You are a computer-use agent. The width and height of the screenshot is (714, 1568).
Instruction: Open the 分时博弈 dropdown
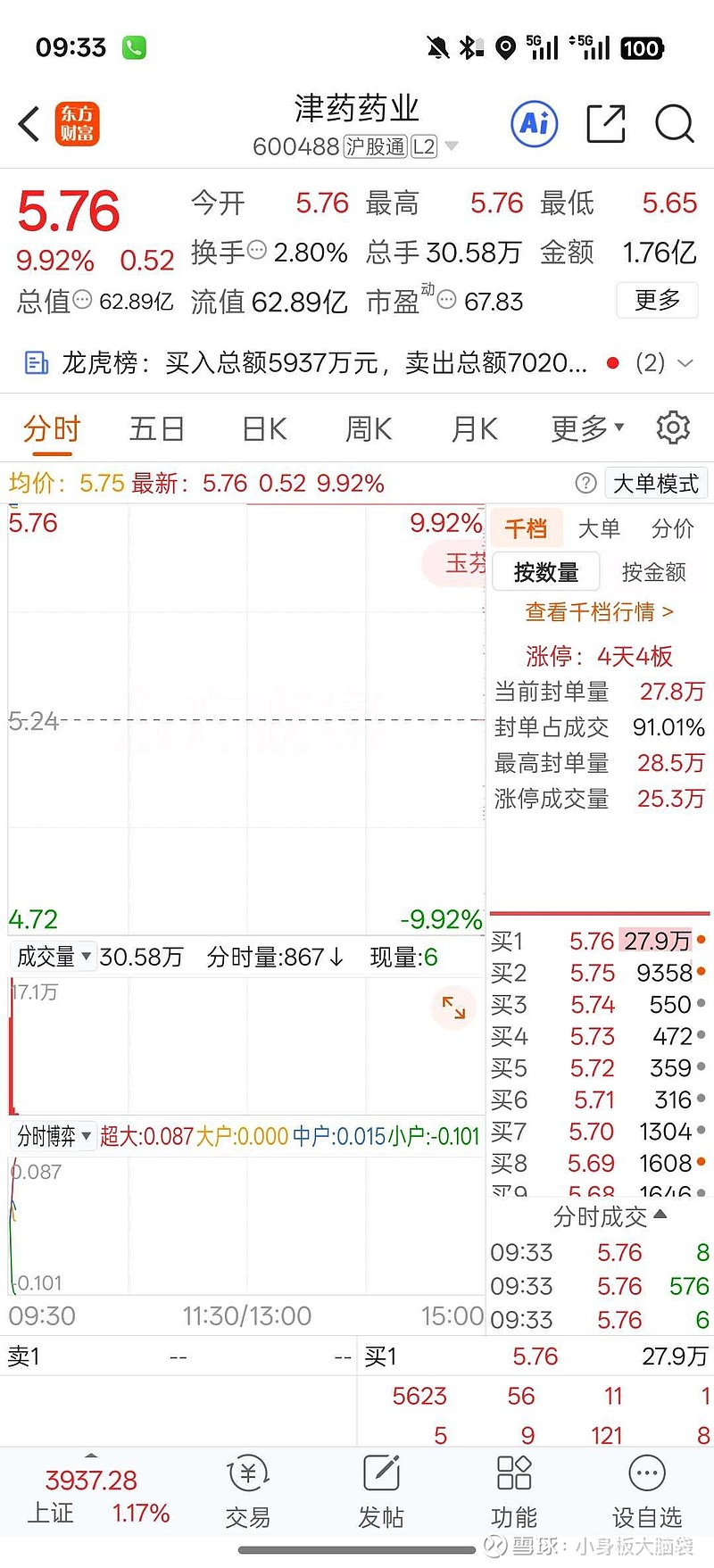coord(54,1135)
